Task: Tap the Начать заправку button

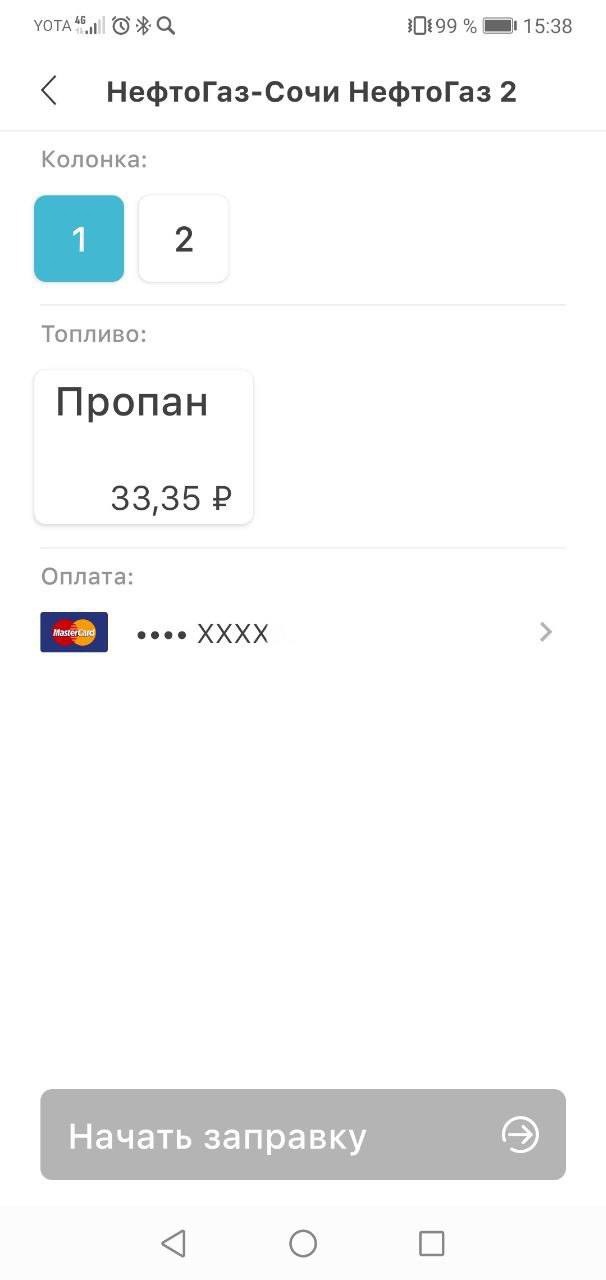Action: (x=303, y=1134)
